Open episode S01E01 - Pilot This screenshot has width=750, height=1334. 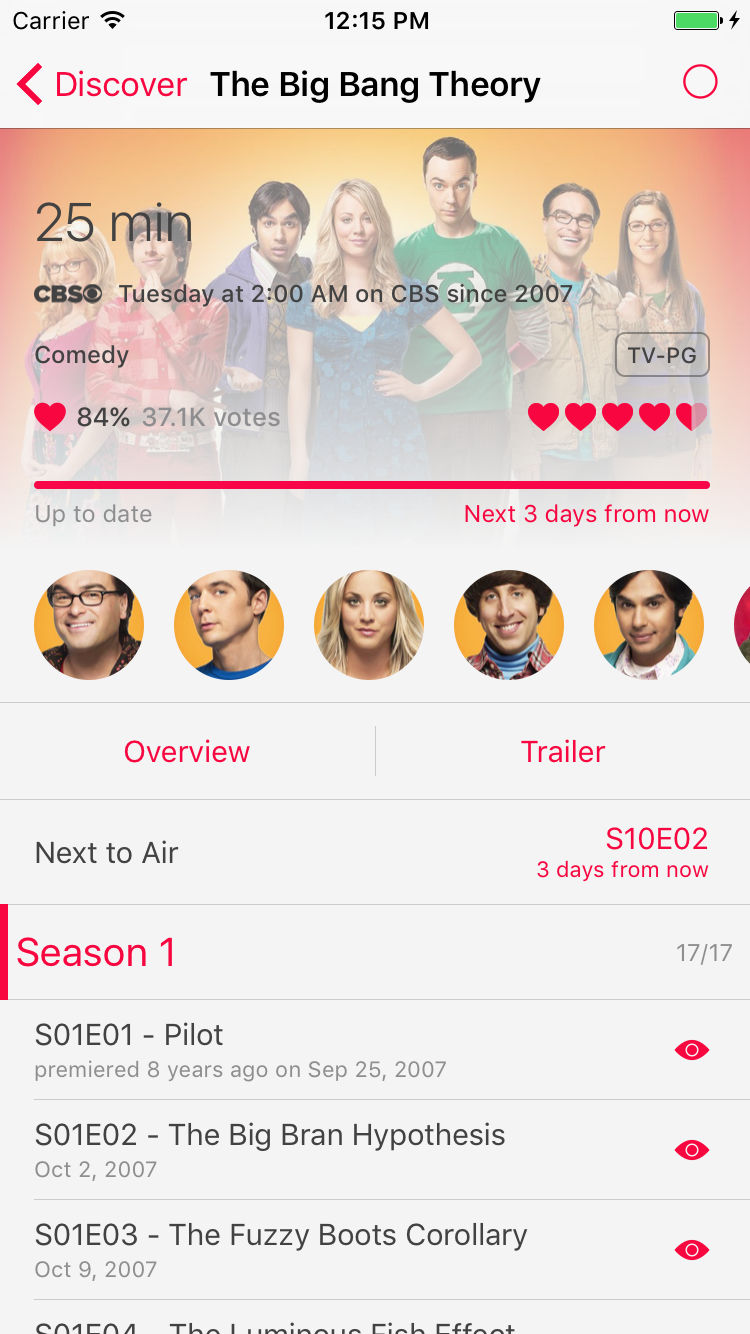pyautogui.click(x=340, y=1050)
